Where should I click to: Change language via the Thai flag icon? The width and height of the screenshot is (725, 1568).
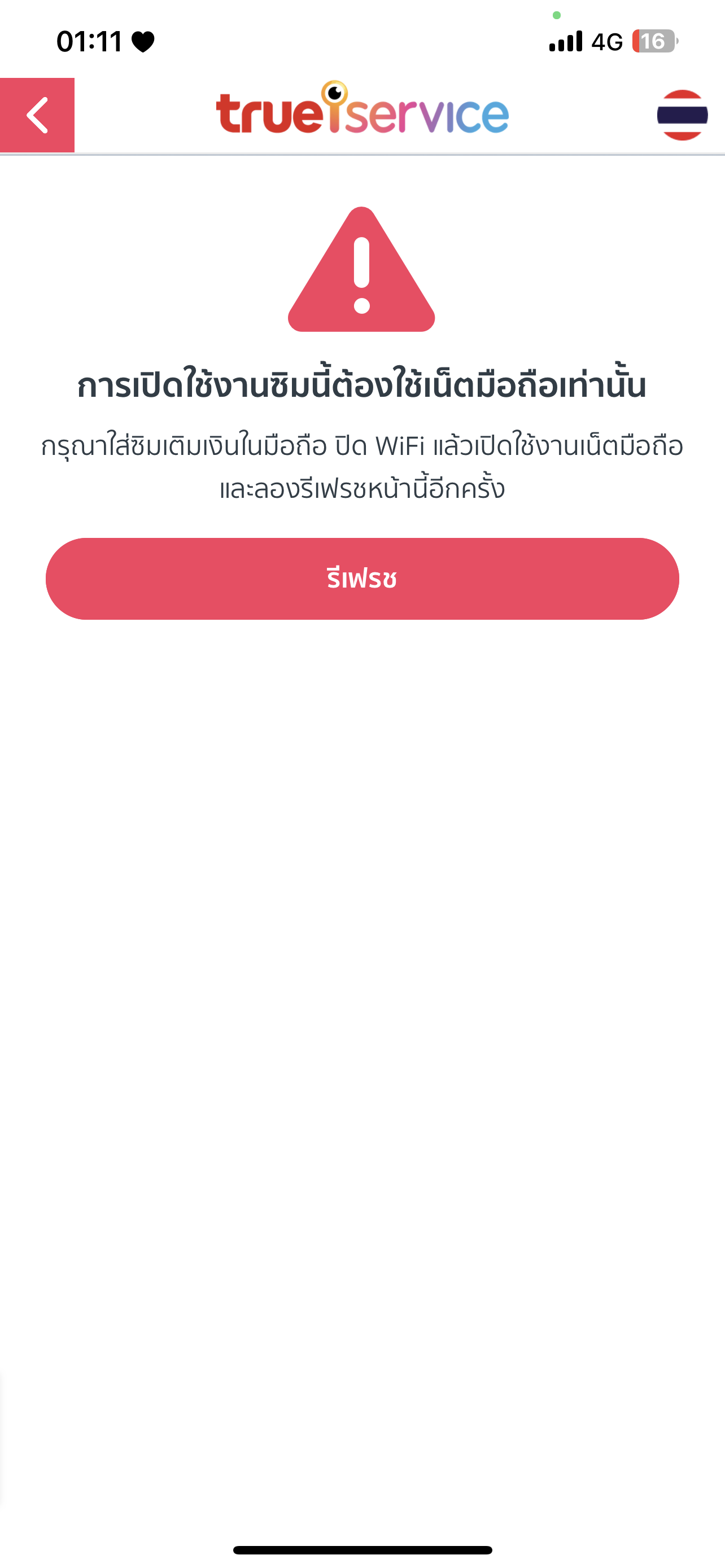point(682,115)
